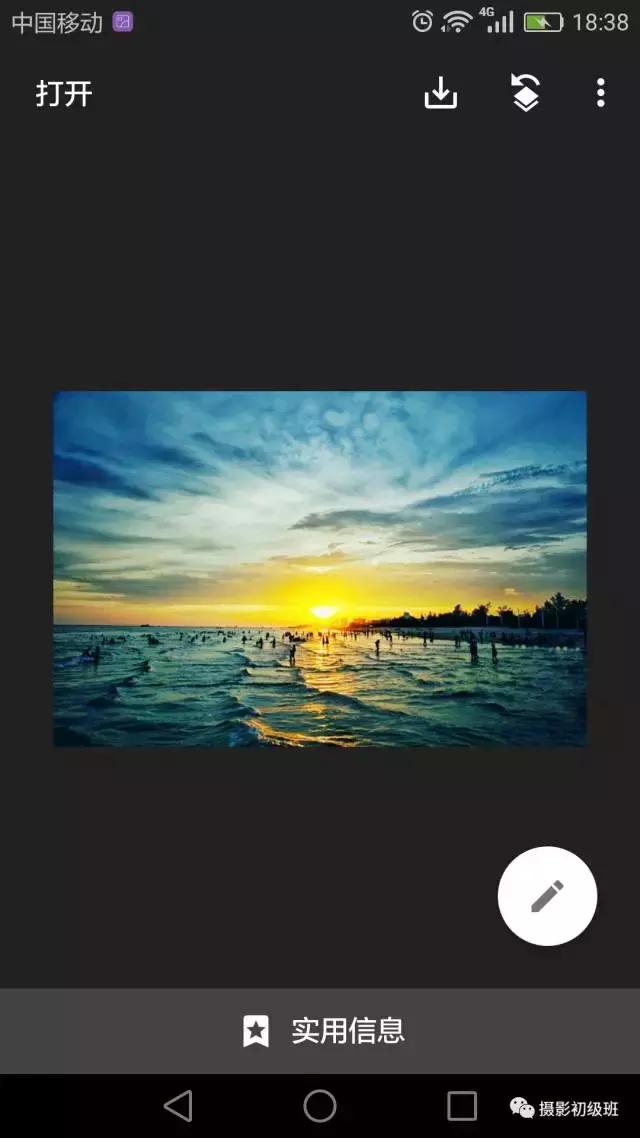Viewport: 640px width, 1138px height.
Task: Tap the pencil edit floating button
Action: coord(547,896)
